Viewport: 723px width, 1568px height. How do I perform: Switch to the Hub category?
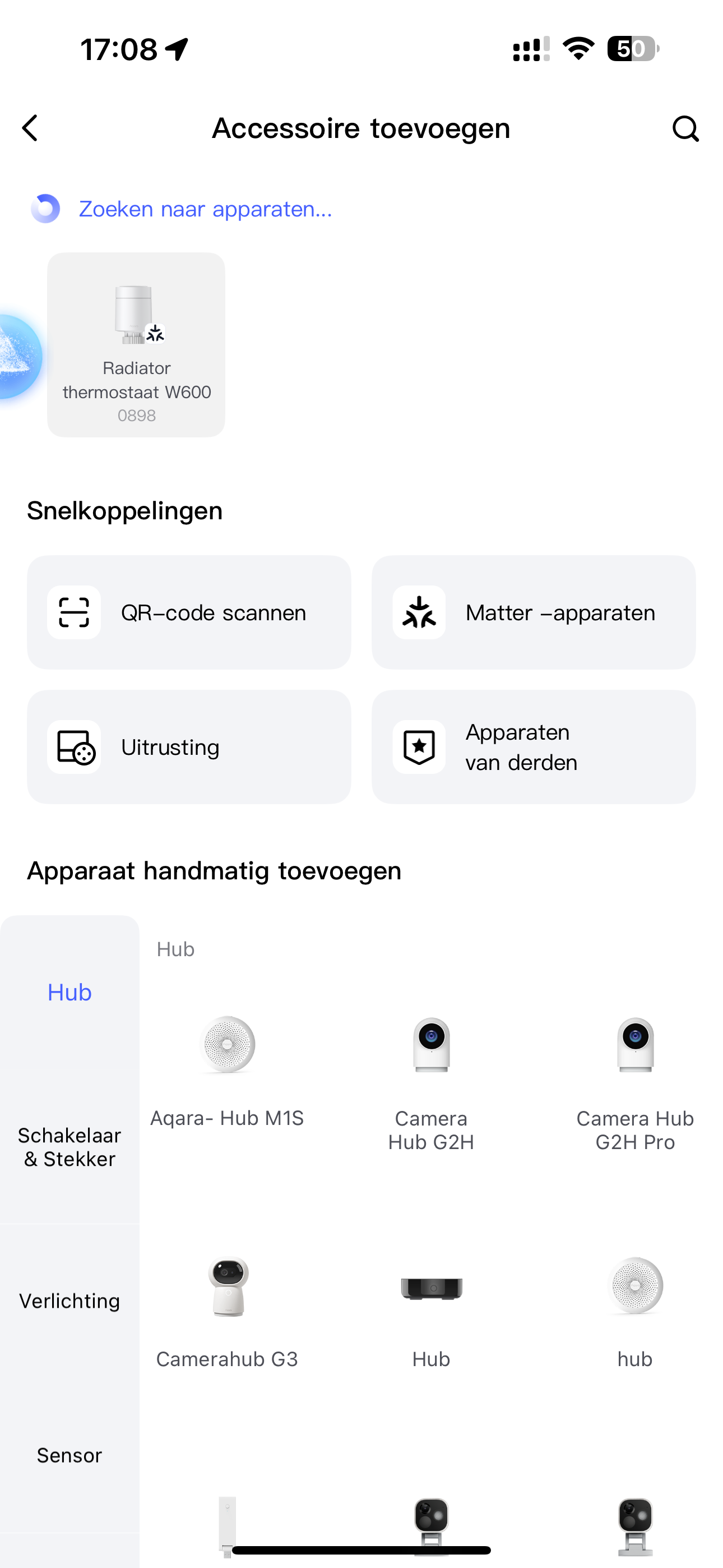[69, 993]
